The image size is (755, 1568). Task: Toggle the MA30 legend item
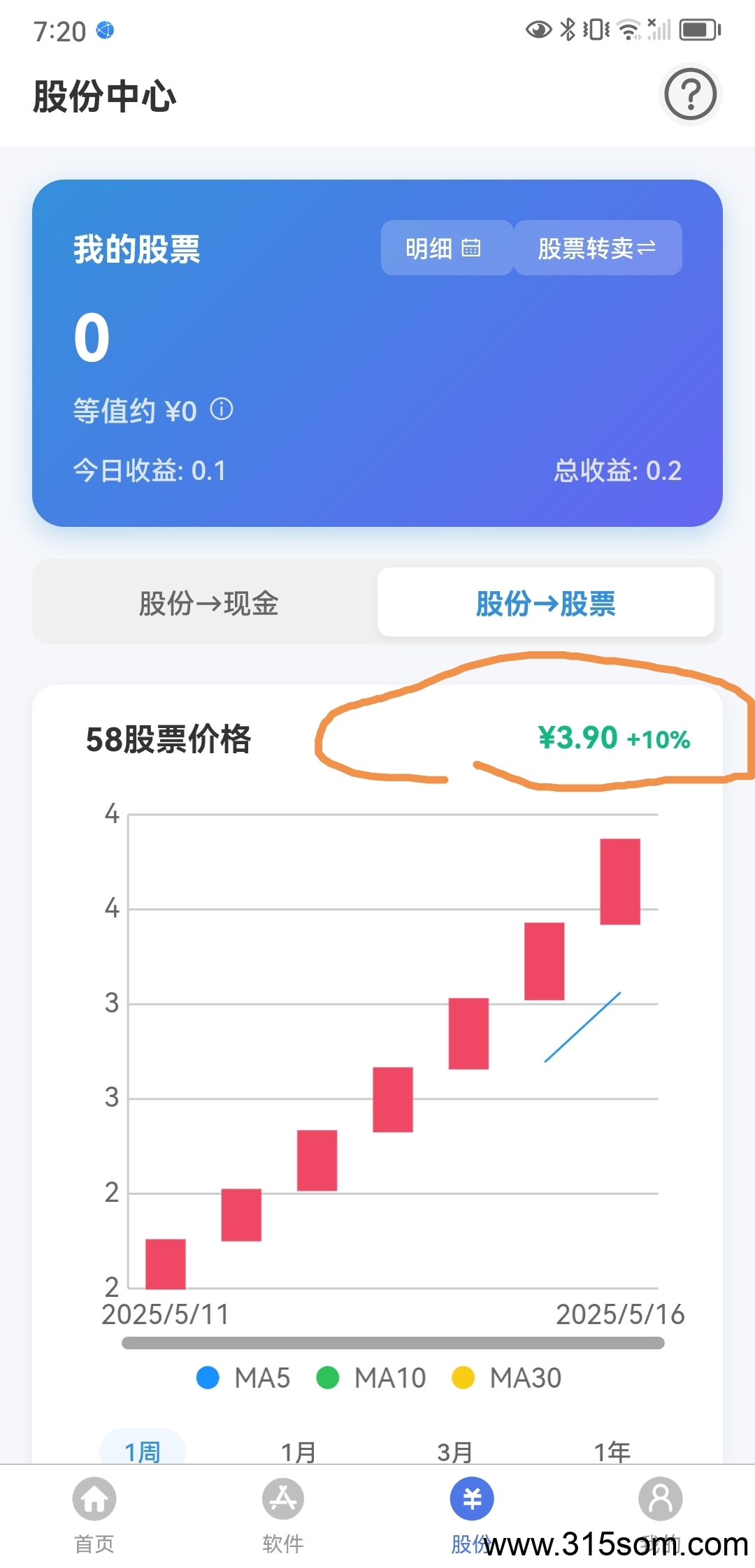(x=507, y=1378)
